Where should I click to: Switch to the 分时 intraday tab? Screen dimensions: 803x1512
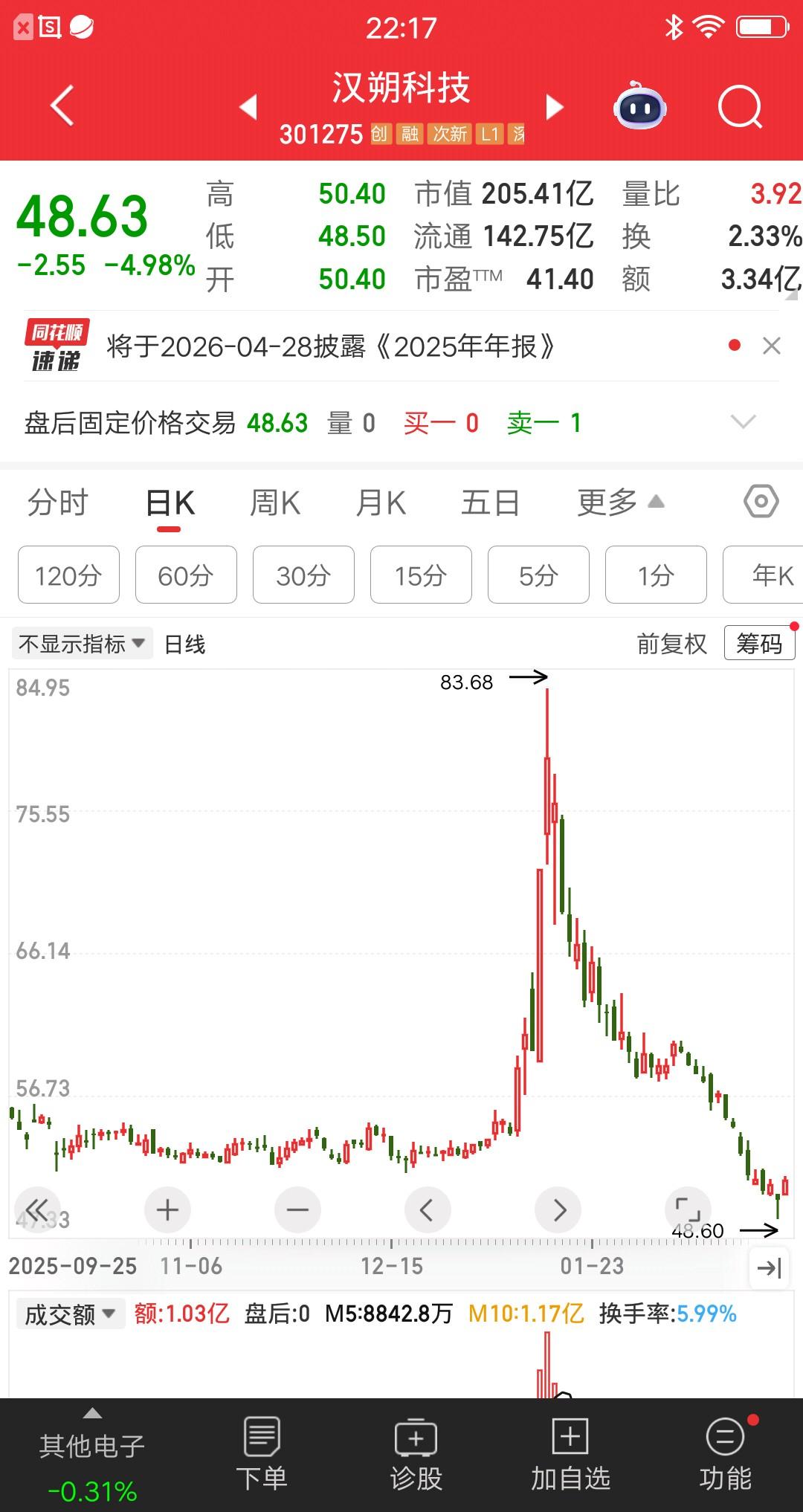click(x=59, y=502)
